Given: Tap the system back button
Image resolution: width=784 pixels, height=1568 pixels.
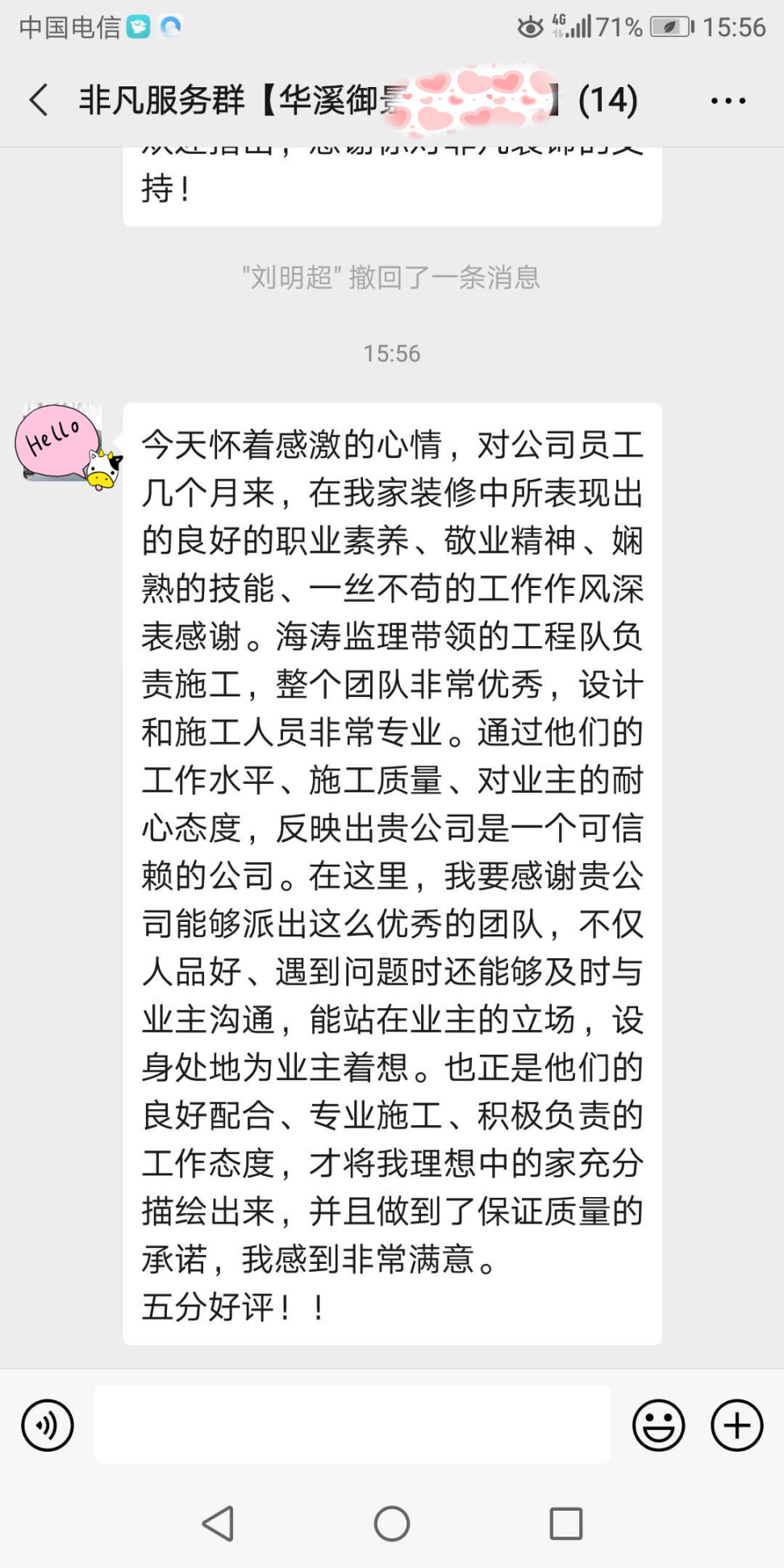Looking at the screenshot, I should coord(218,1524).
